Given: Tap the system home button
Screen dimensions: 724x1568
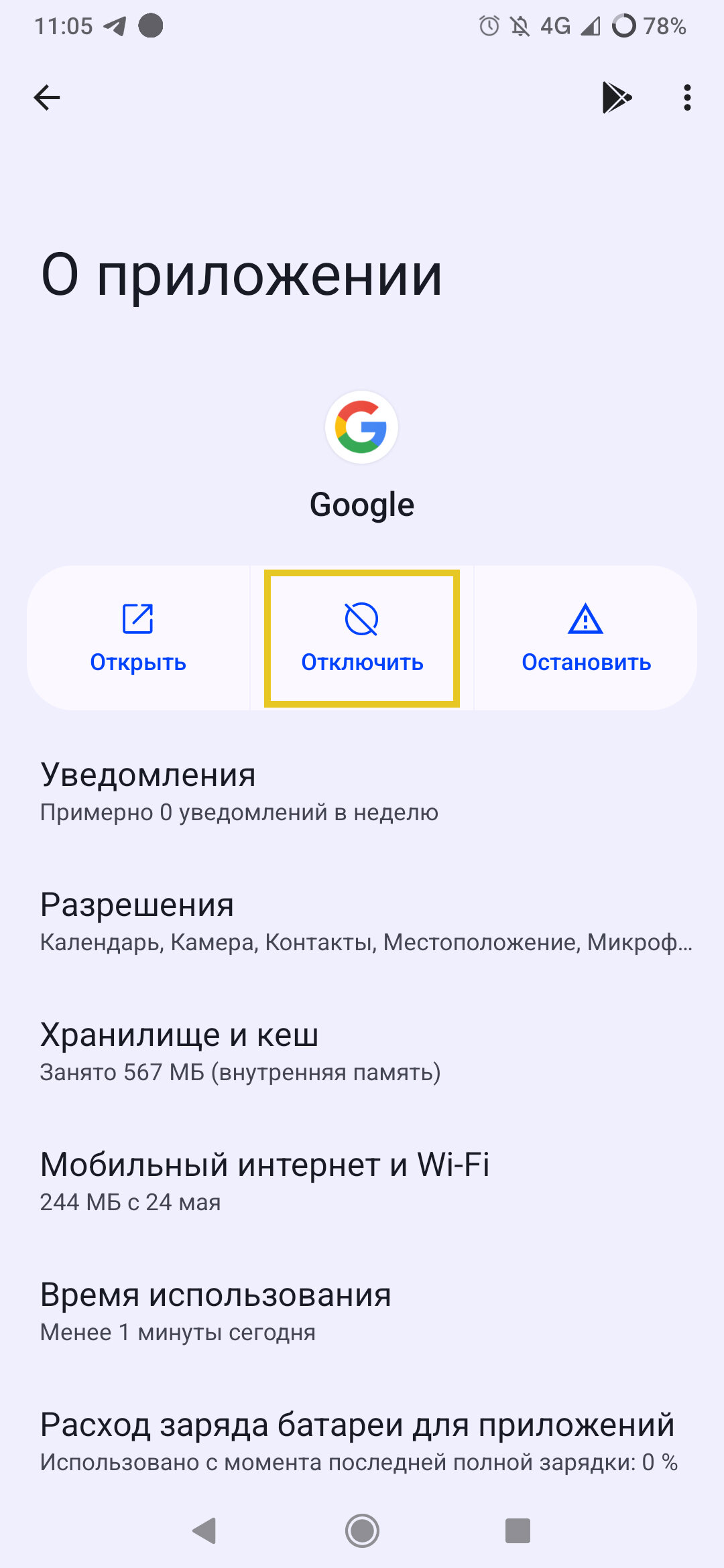Looking at the screenshot, I should tap(362, 1530).
